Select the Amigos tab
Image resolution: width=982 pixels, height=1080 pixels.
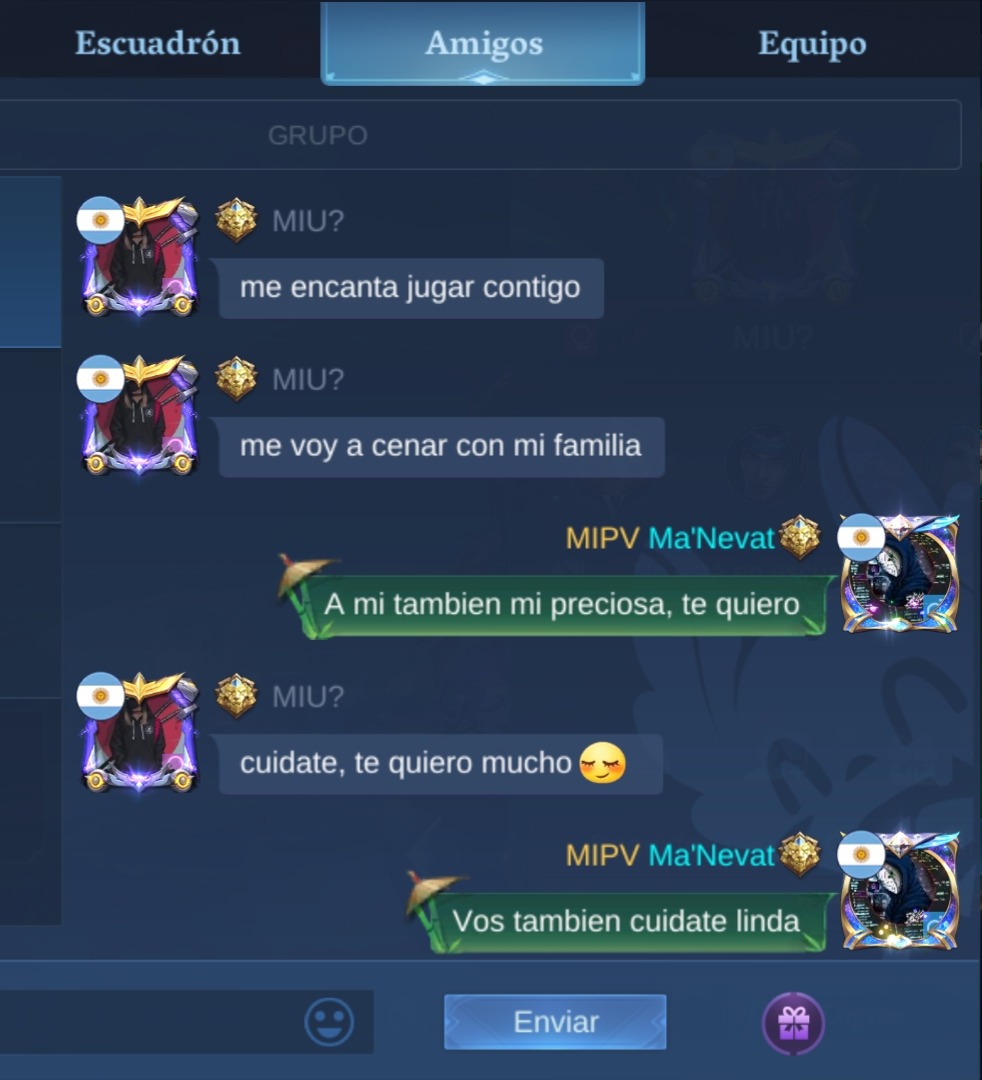[x=483, y=44]
